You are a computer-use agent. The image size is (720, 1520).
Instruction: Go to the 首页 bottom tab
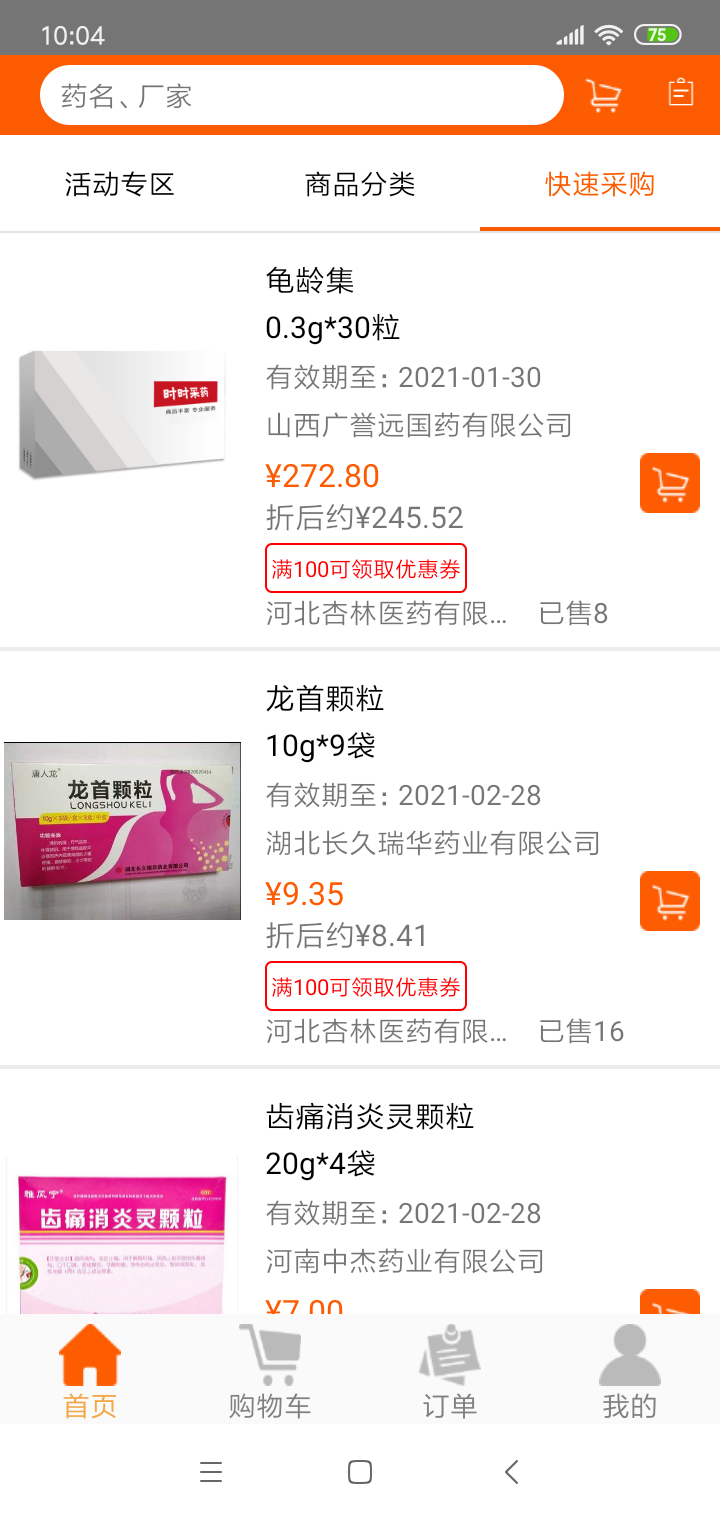[90, 1372]
